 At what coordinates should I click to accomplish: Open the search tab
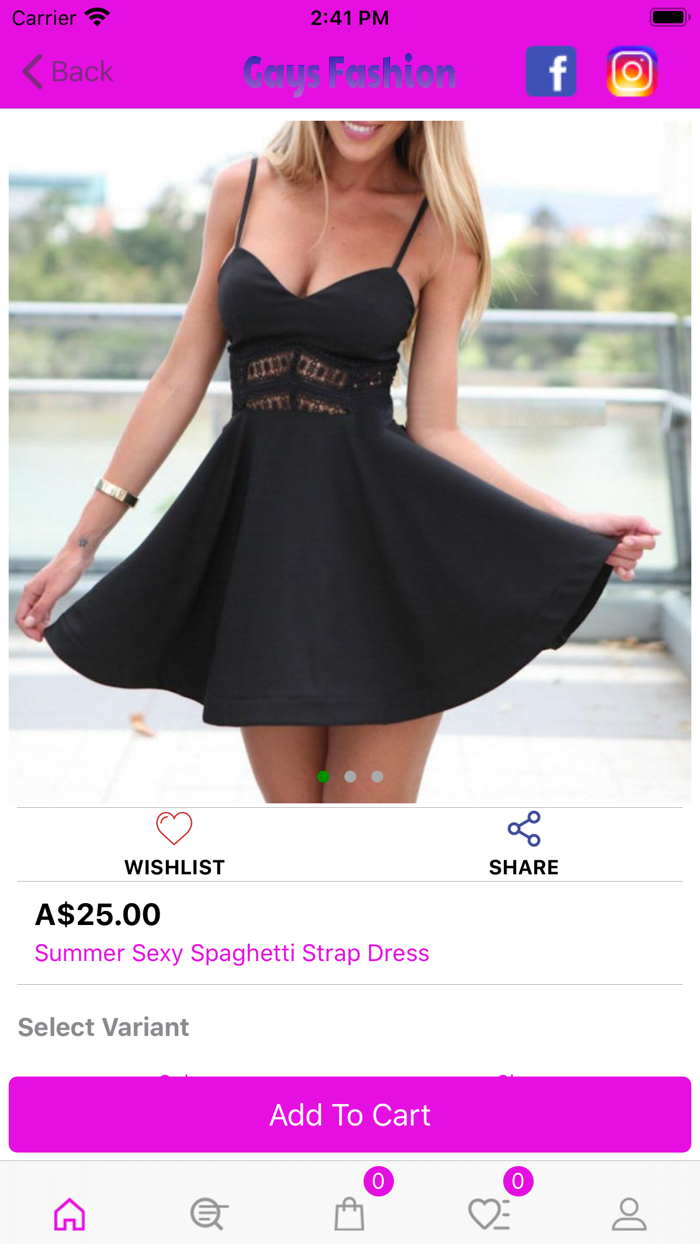click(x=209, y=1214)
